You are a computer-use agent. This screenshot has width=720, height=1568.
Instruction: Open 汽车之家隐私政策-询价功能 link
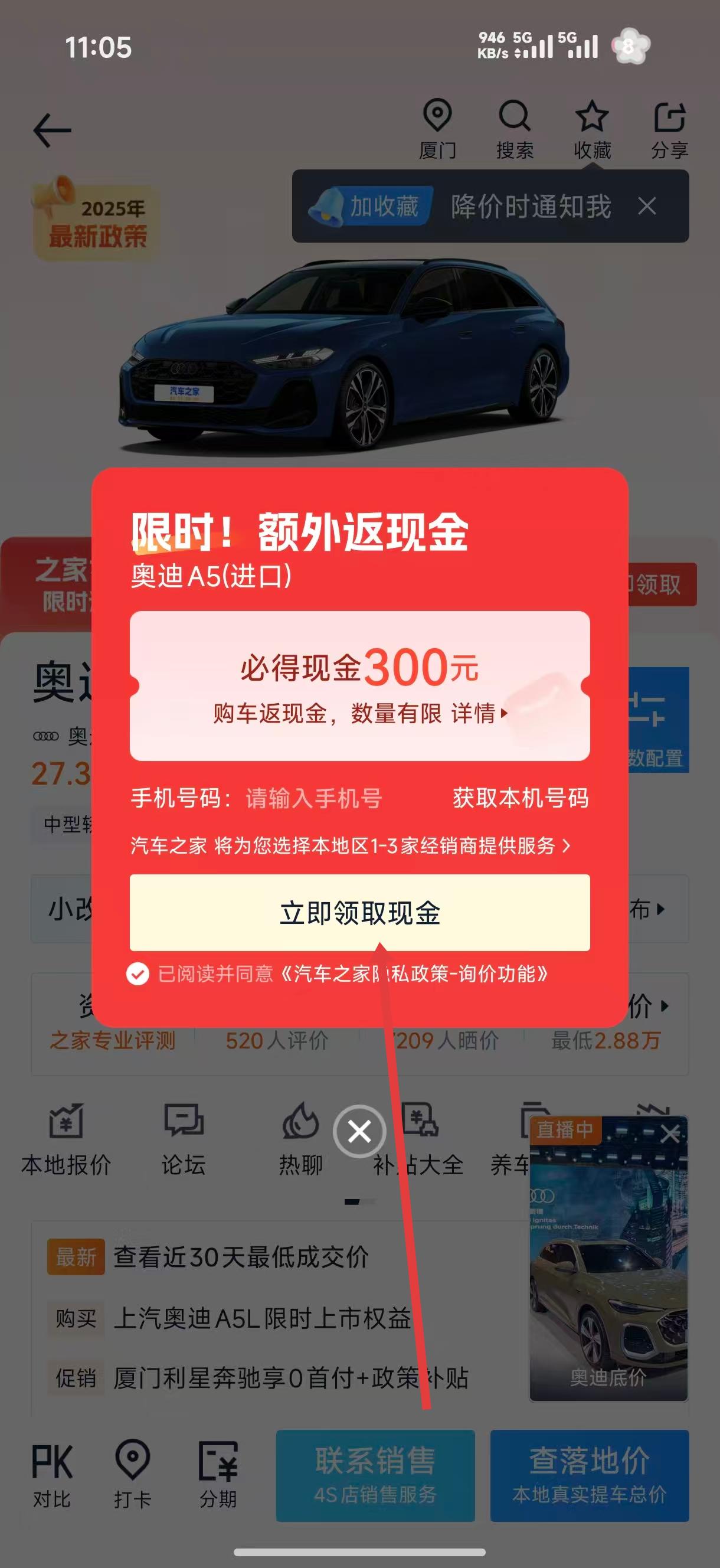414,974
